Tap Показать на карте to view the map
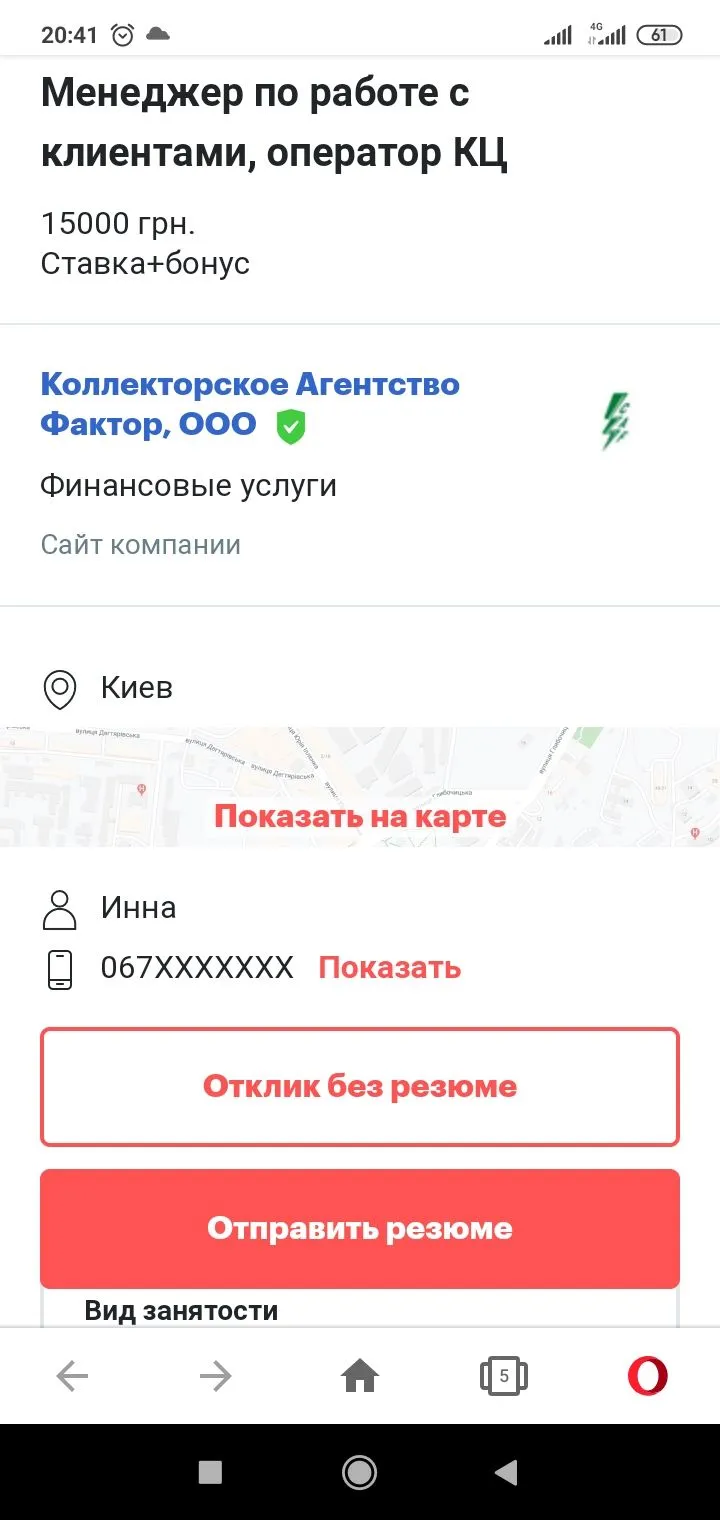Screen dimensions: 720x1520 (360, 816)
